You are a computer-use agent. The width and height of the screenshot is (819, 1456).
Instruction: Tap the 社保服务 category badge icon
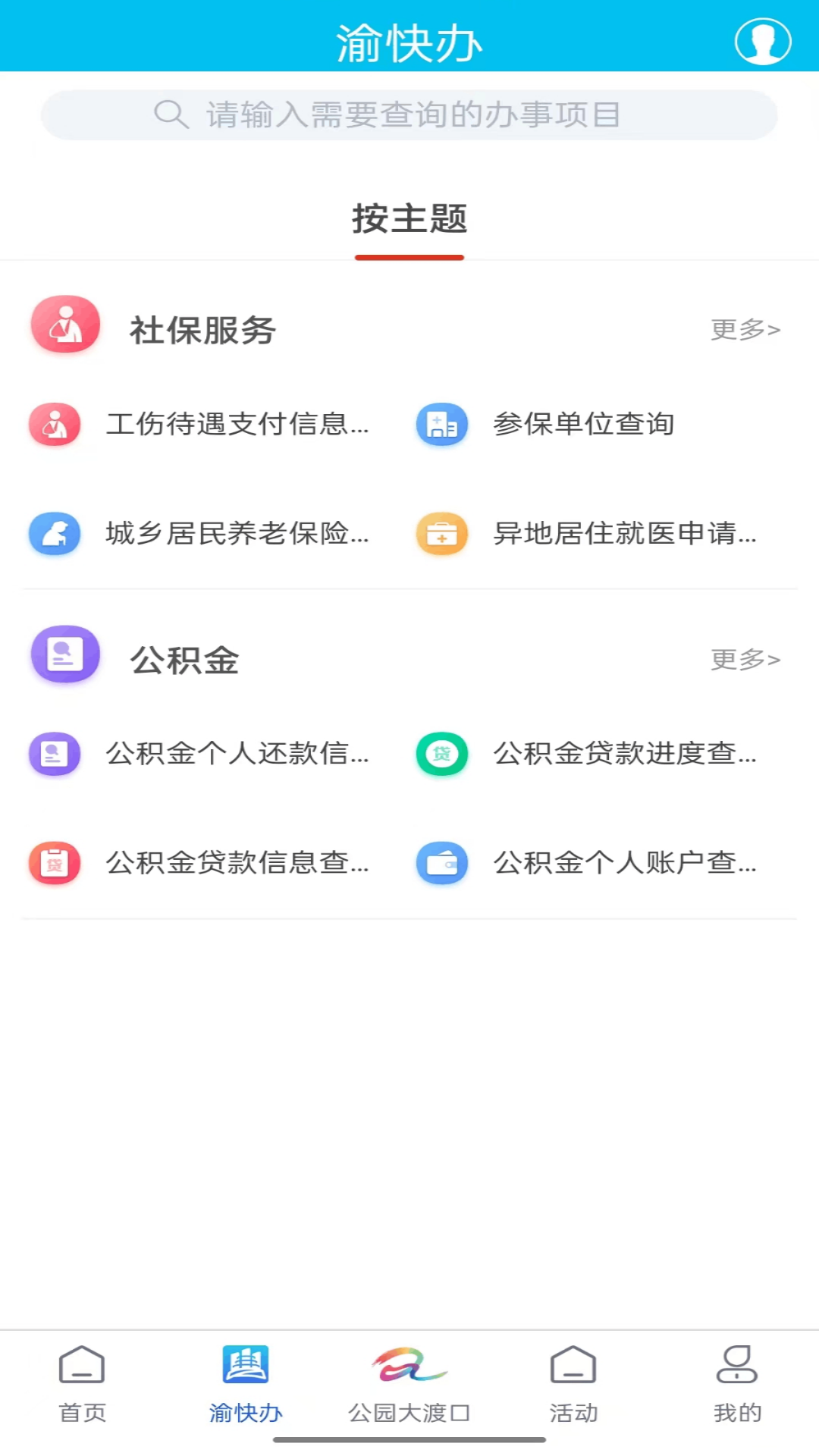64,324
